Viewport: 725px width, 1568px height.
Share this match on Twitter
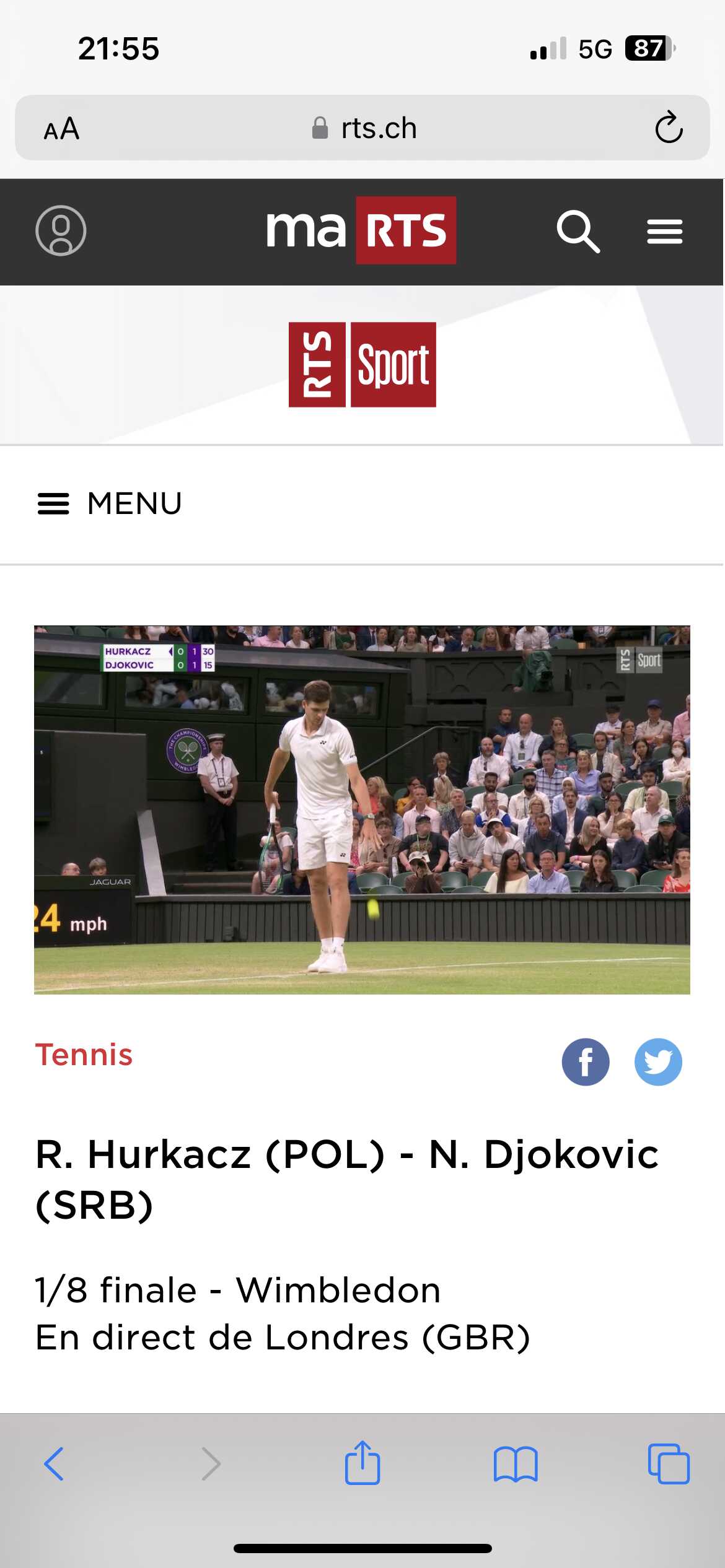coord(658,1062)
